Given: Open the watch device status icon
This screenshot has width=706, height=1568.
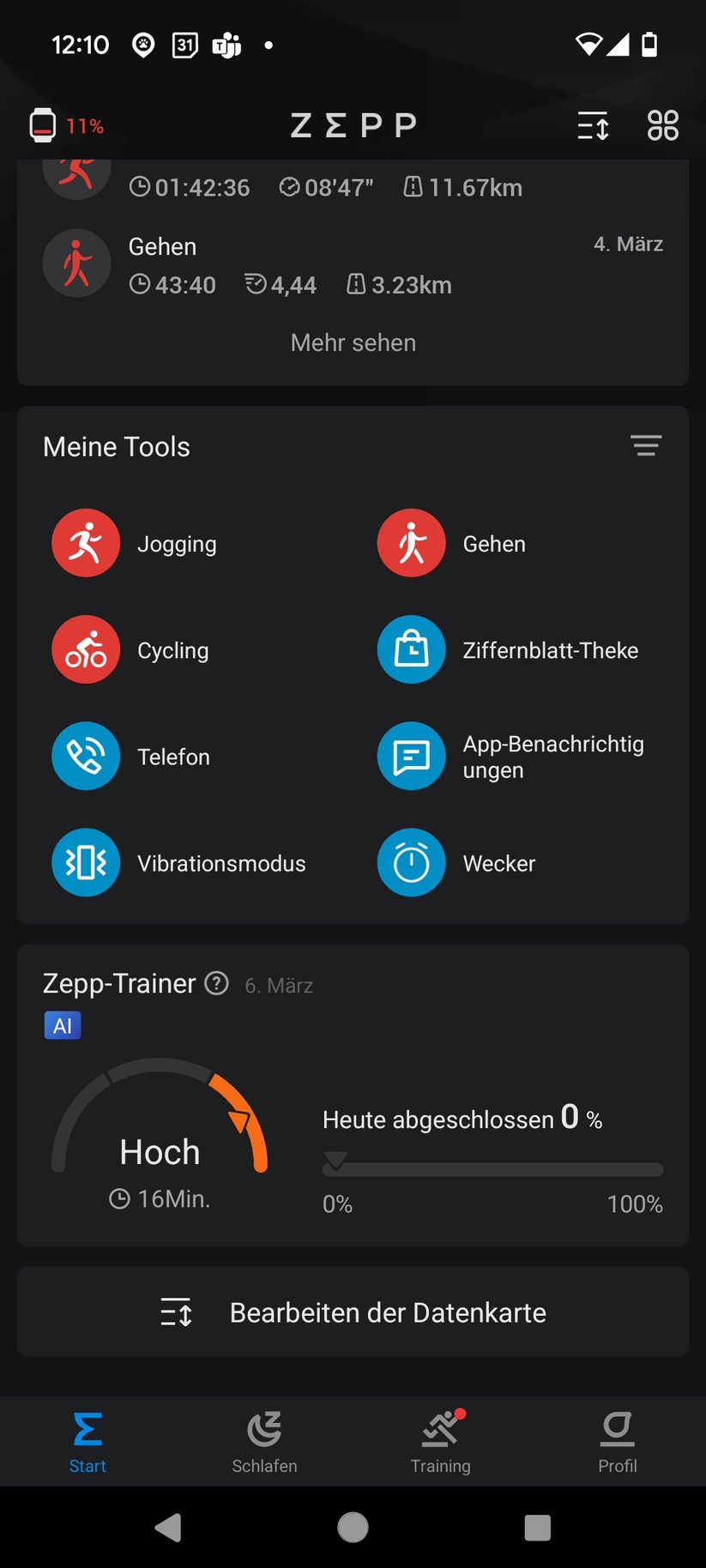Looking at the screenshot, I should [43, 125].
